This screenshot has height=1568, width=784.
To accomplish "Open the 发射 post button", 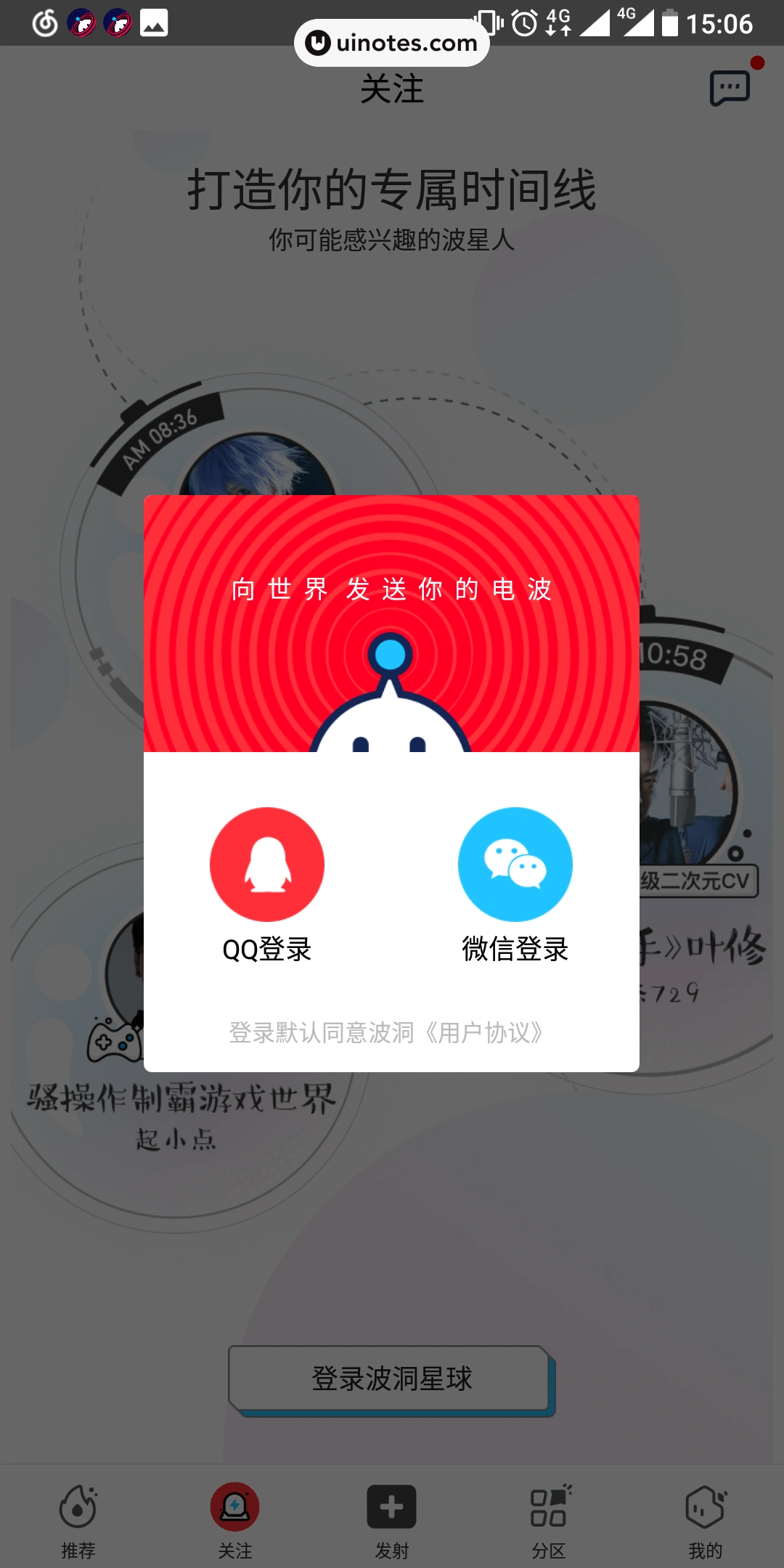I will click(392, 1521).
